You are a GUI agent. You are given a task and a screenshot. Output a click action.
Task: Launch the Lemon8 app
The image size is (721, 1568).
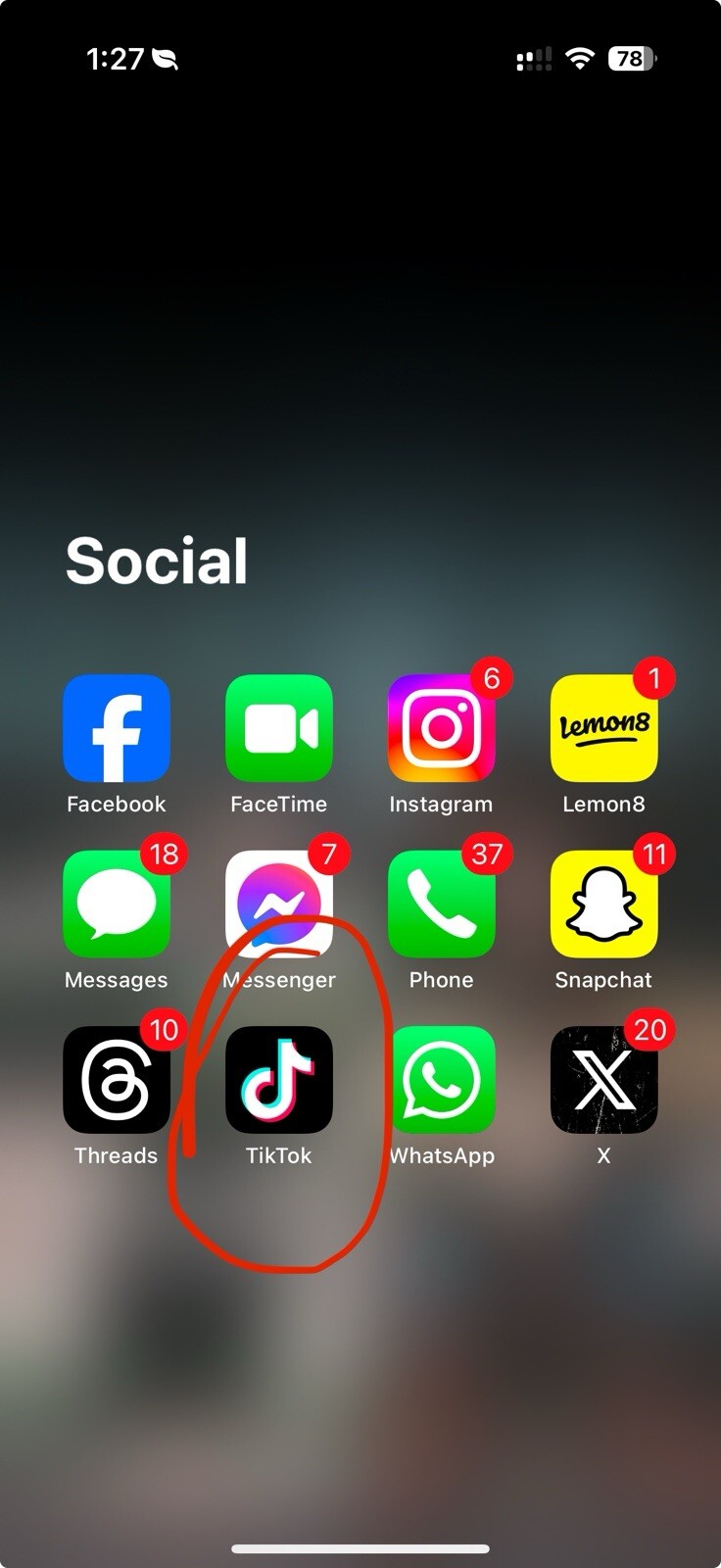coord(603,728)
